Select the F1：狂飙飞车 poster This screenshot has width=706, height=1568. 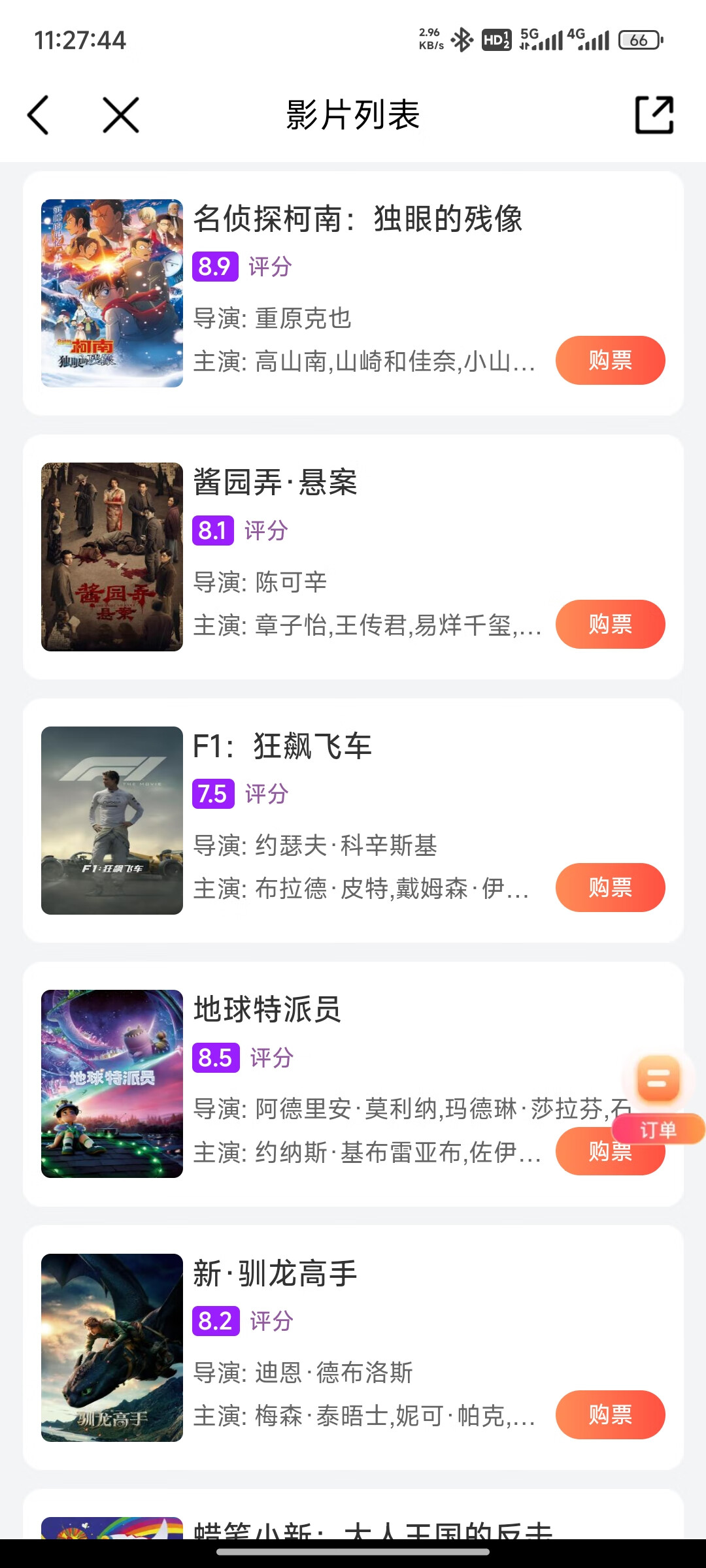click(112, 821)
